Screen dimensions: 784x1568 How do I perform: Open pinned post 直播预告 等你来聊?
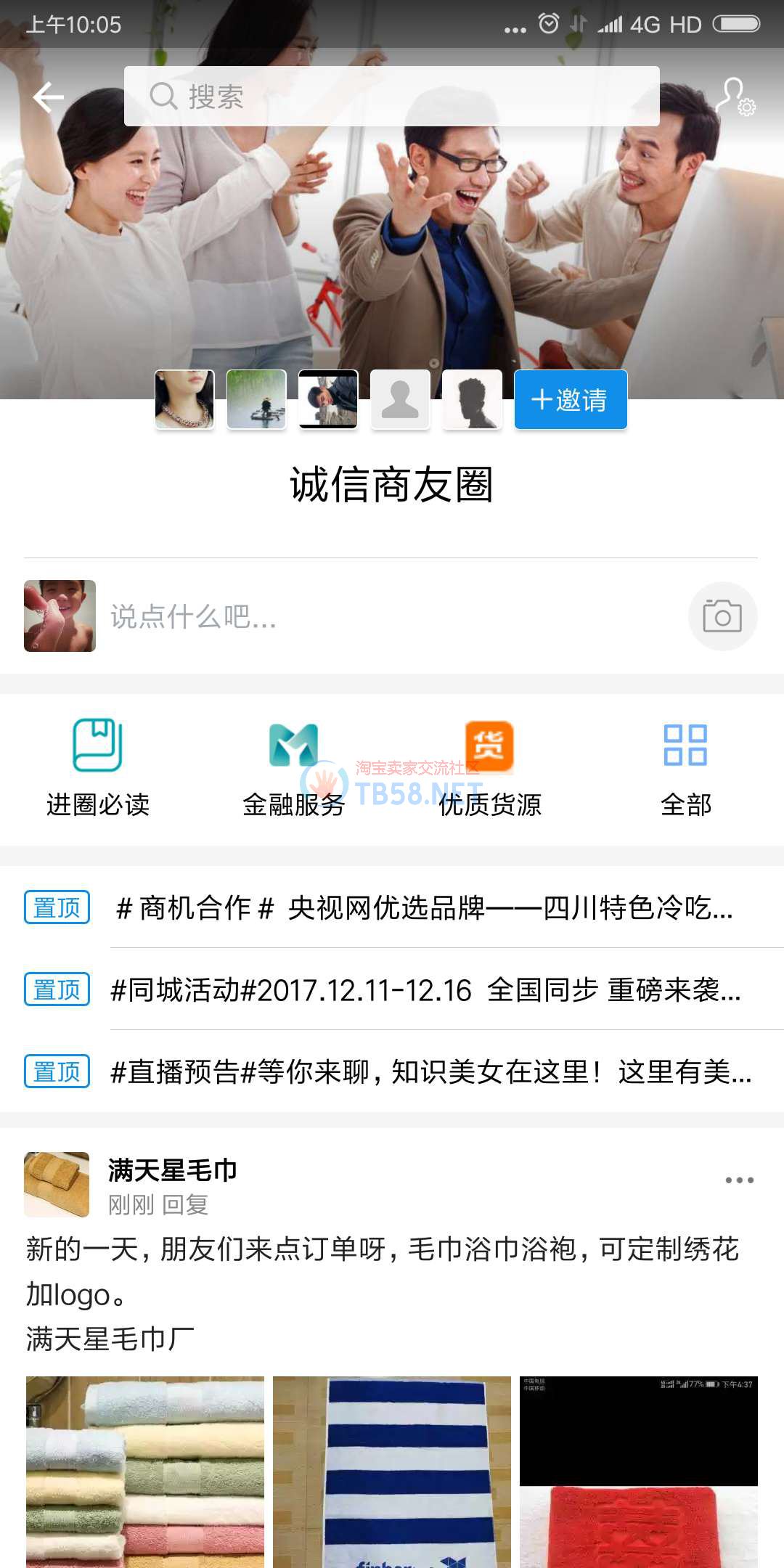point(430,1071)
